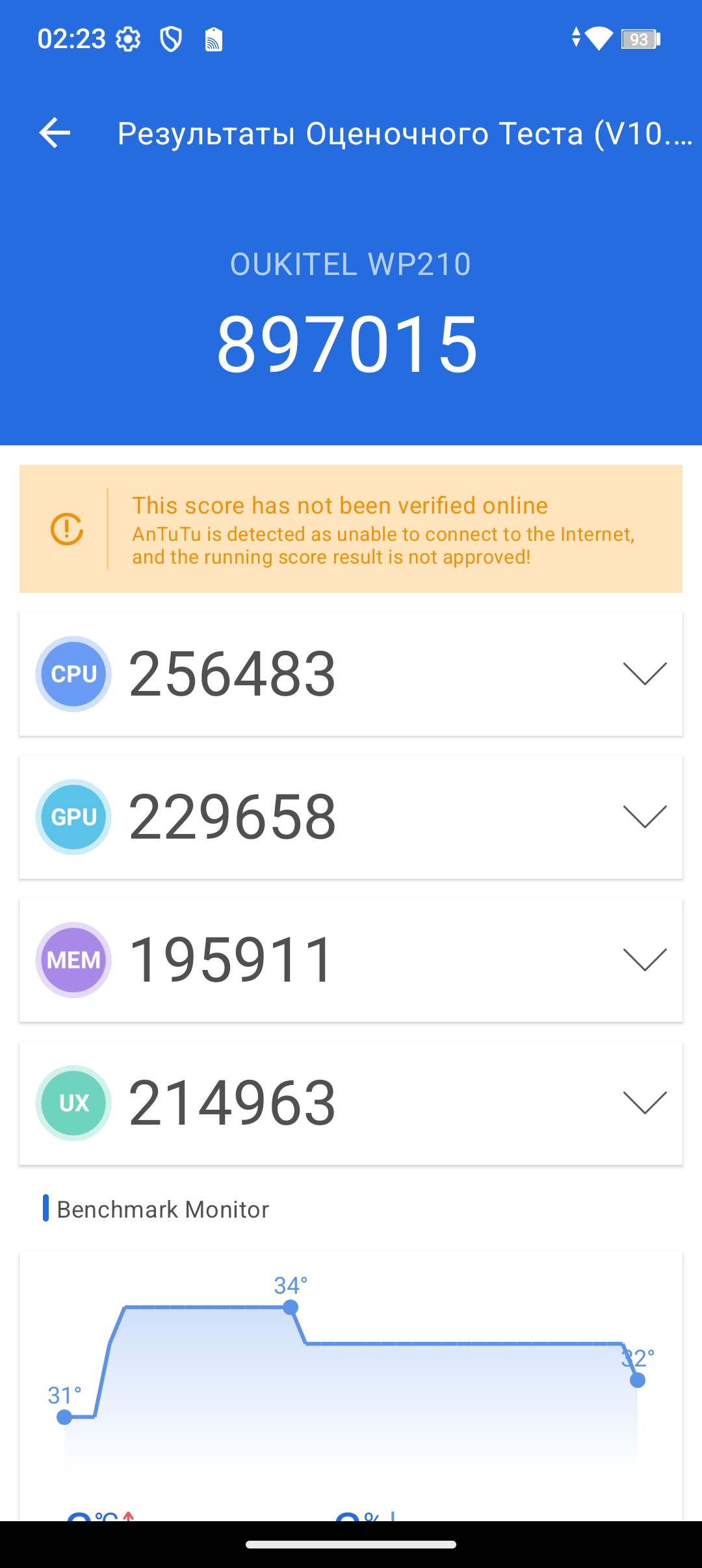
Task: Expand the GPU score breakdown
Action: pyautogui.click(x=644, y=817)
